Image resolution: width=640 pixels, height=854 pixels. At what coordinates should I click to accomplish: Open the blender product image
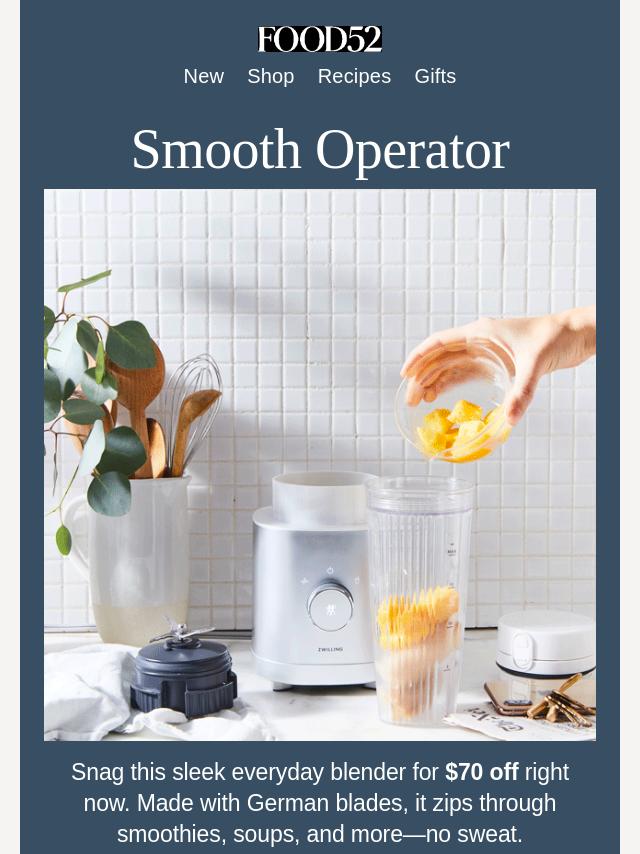click(320, 464)
